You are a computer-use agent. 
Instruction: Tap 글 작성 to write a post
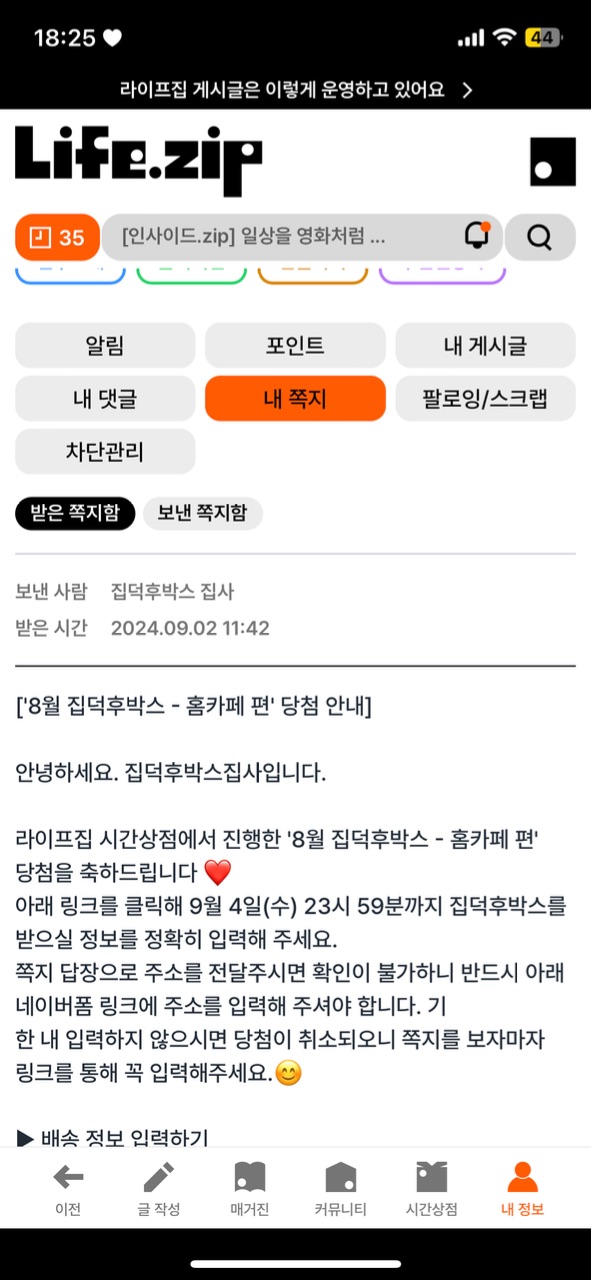coord(159,1189)
